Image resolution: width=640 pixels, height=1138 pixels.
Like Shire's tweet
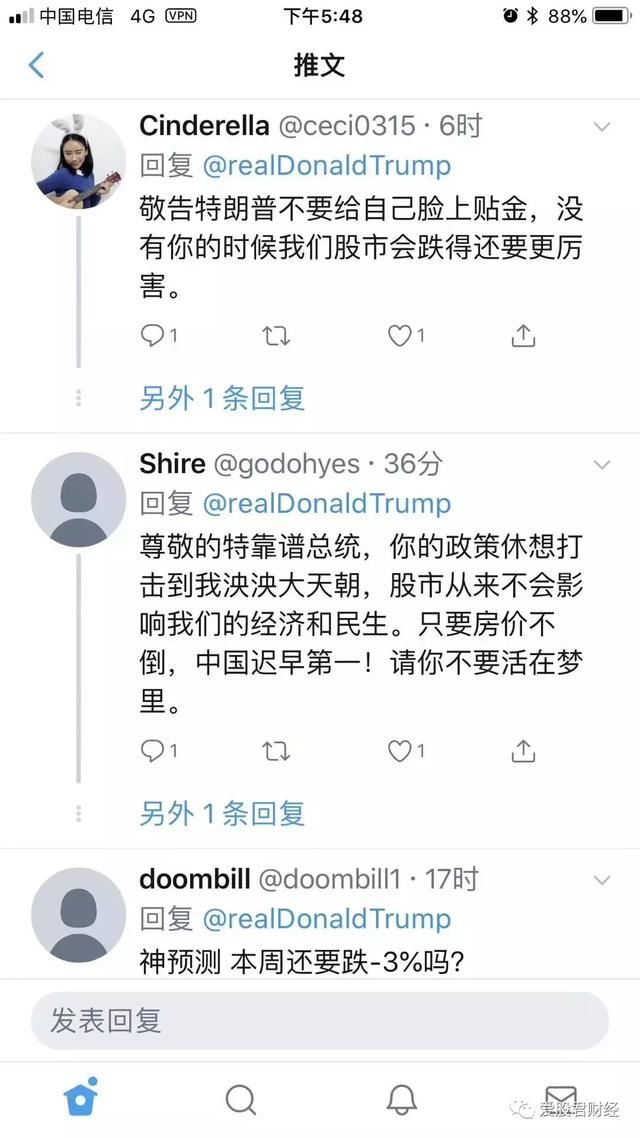click(400, 750)
